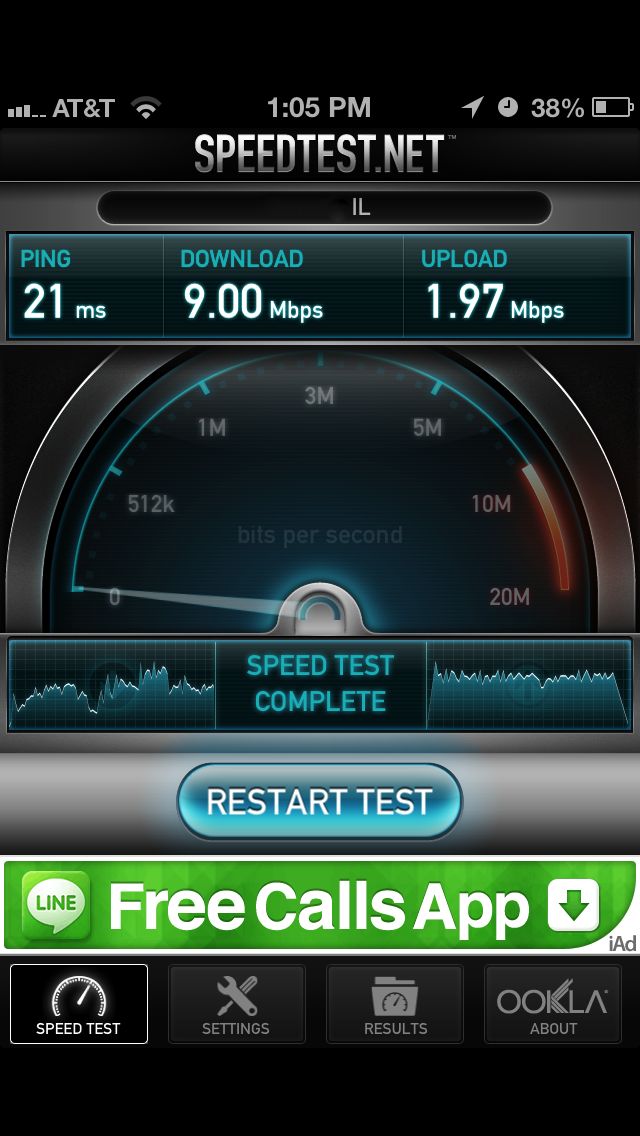The height and width of the screenshot is (1136, 640).
Task: Open the Results tab
Action: click(x=395, y=1004)
